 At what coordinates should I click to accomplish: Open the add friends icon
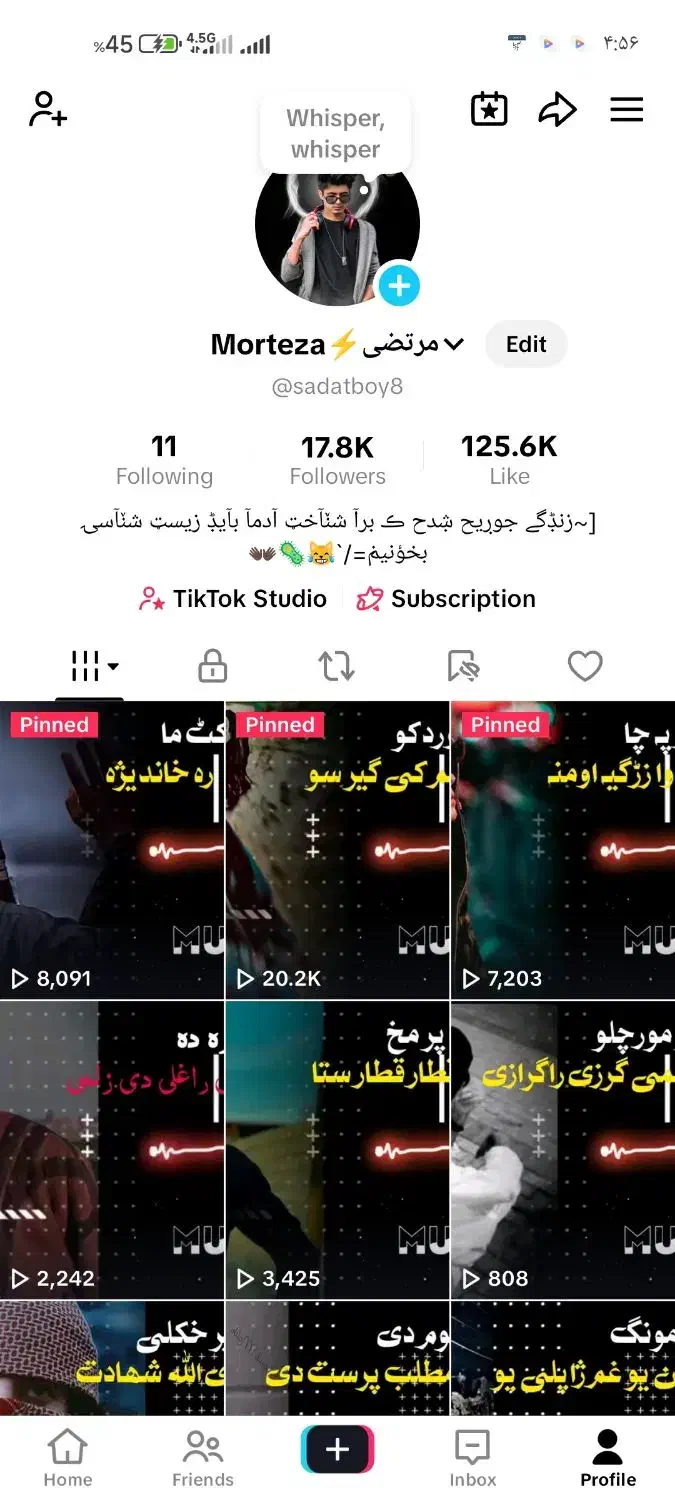click(x=48, y=109)
